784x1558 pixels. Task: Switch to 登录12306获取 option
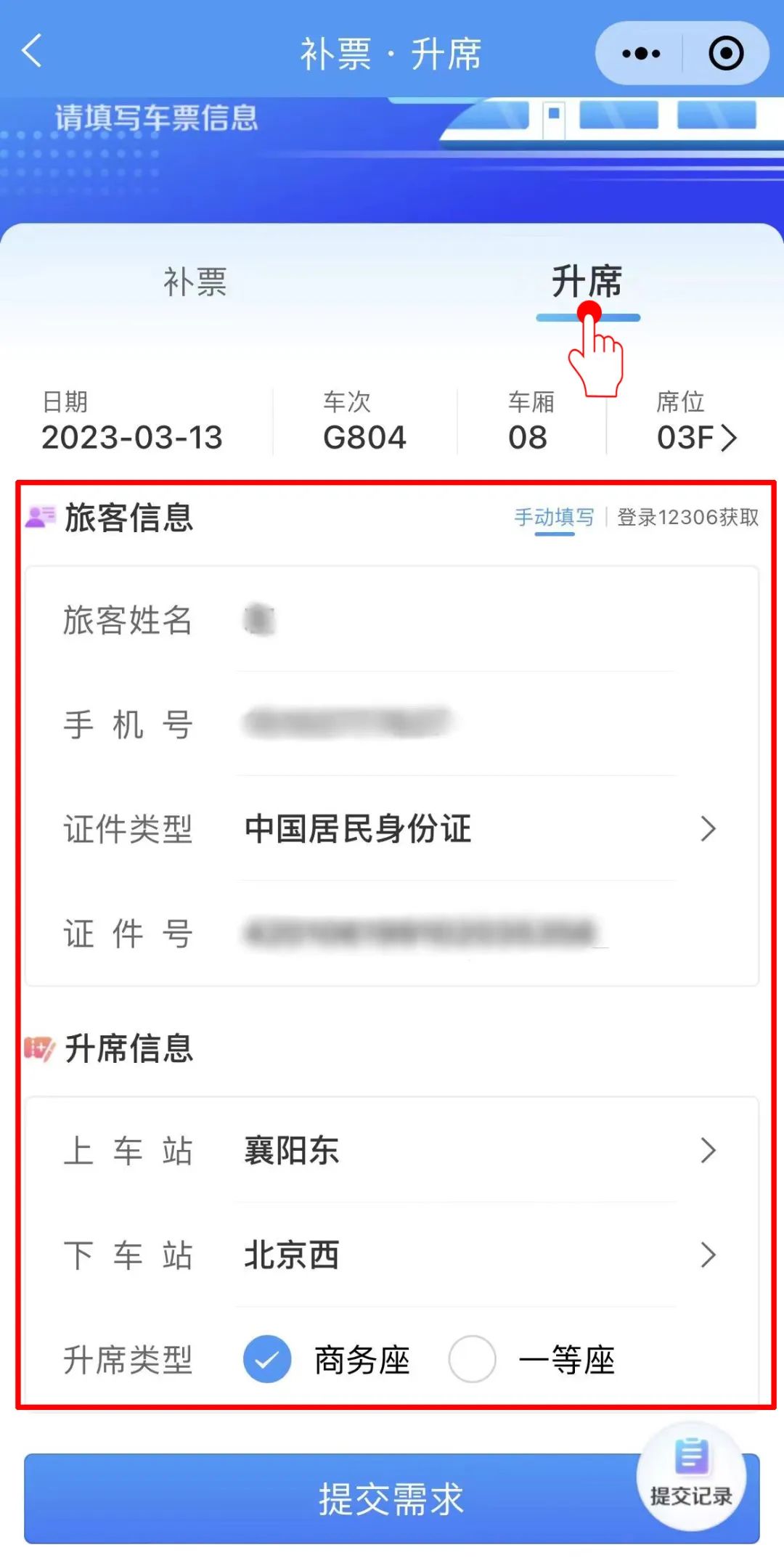point(687,518)
